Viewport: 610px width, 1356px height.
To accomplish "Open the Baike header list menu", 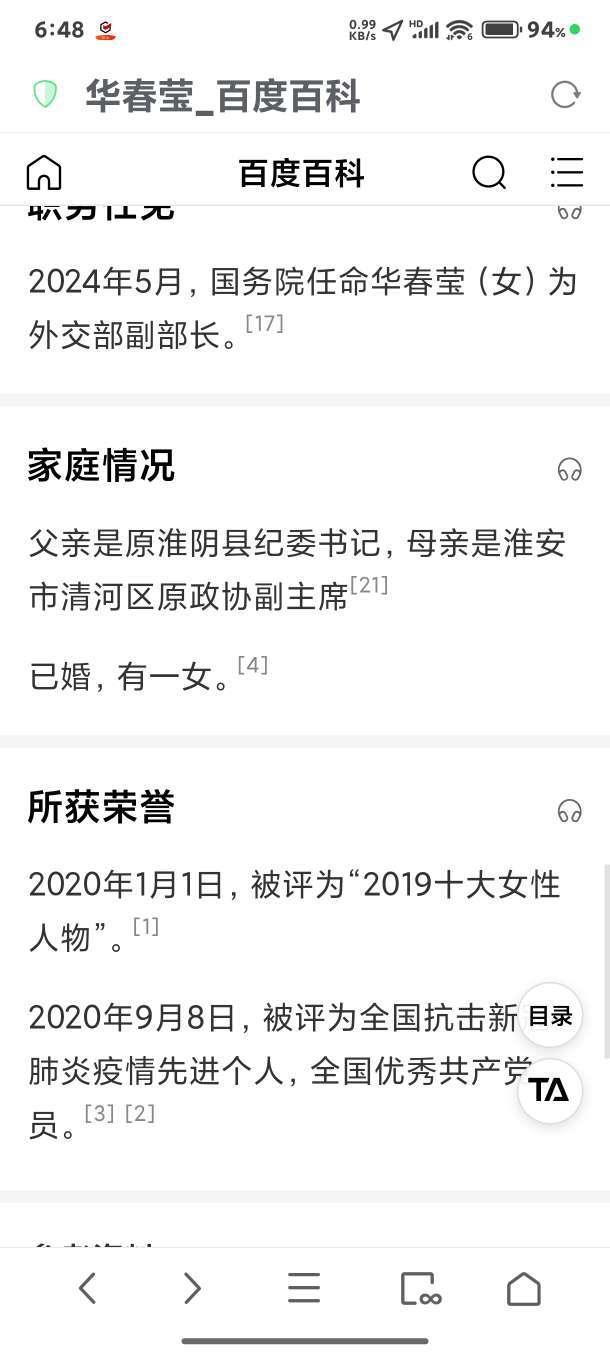I will tap(566, 173).
